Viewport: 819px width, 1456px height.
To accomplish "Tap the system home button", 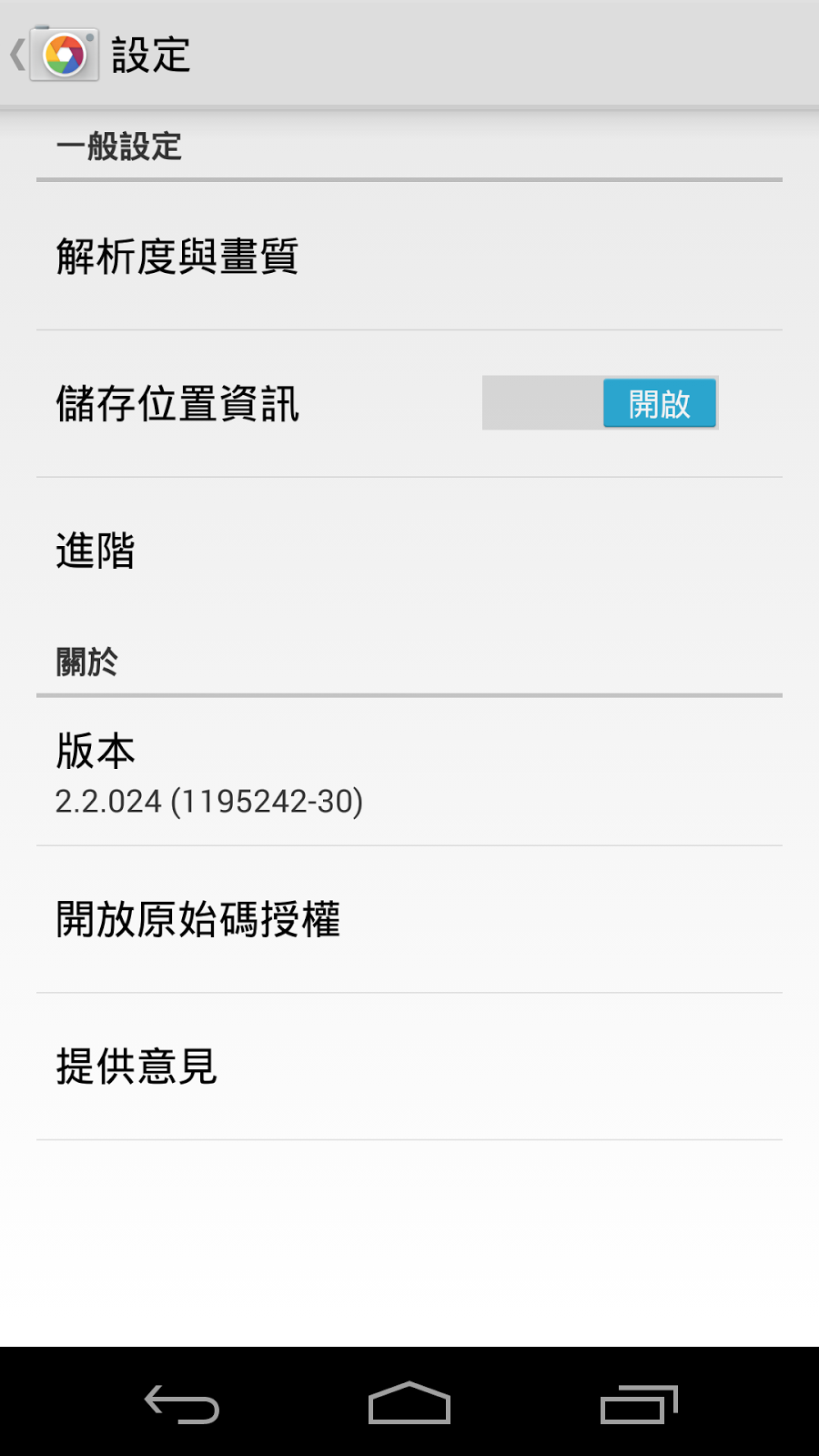I will click(x=409, y=1403).
